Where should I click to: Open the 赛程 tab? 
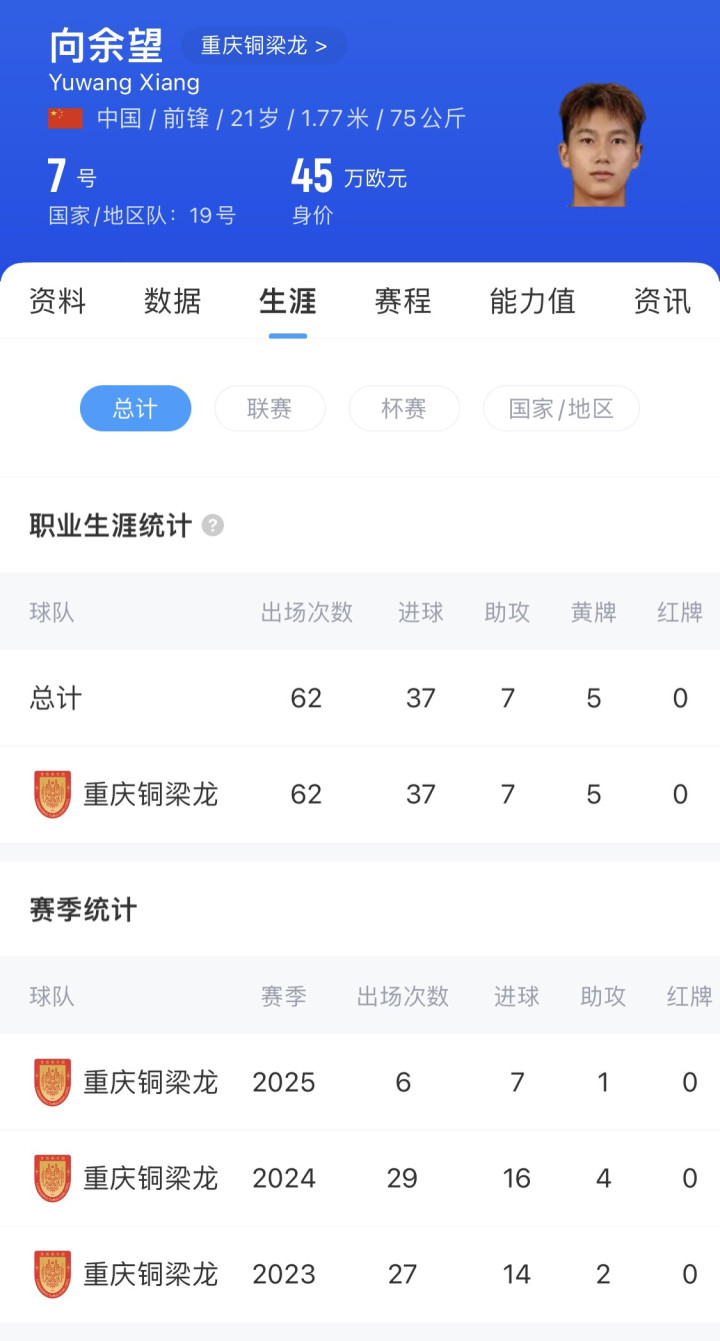click(403, 301)
